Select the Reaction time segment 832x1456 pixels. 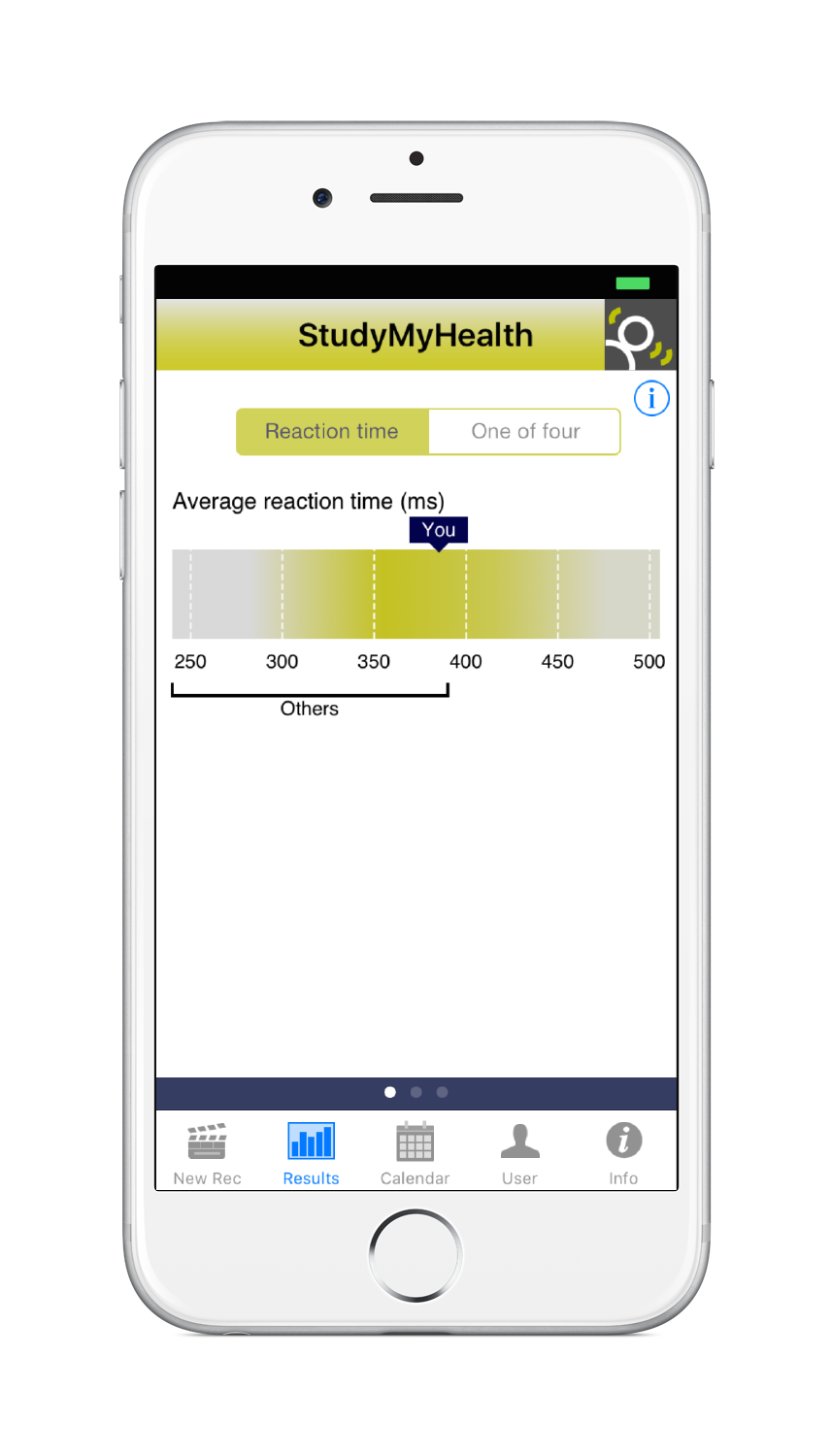(332, 432)
